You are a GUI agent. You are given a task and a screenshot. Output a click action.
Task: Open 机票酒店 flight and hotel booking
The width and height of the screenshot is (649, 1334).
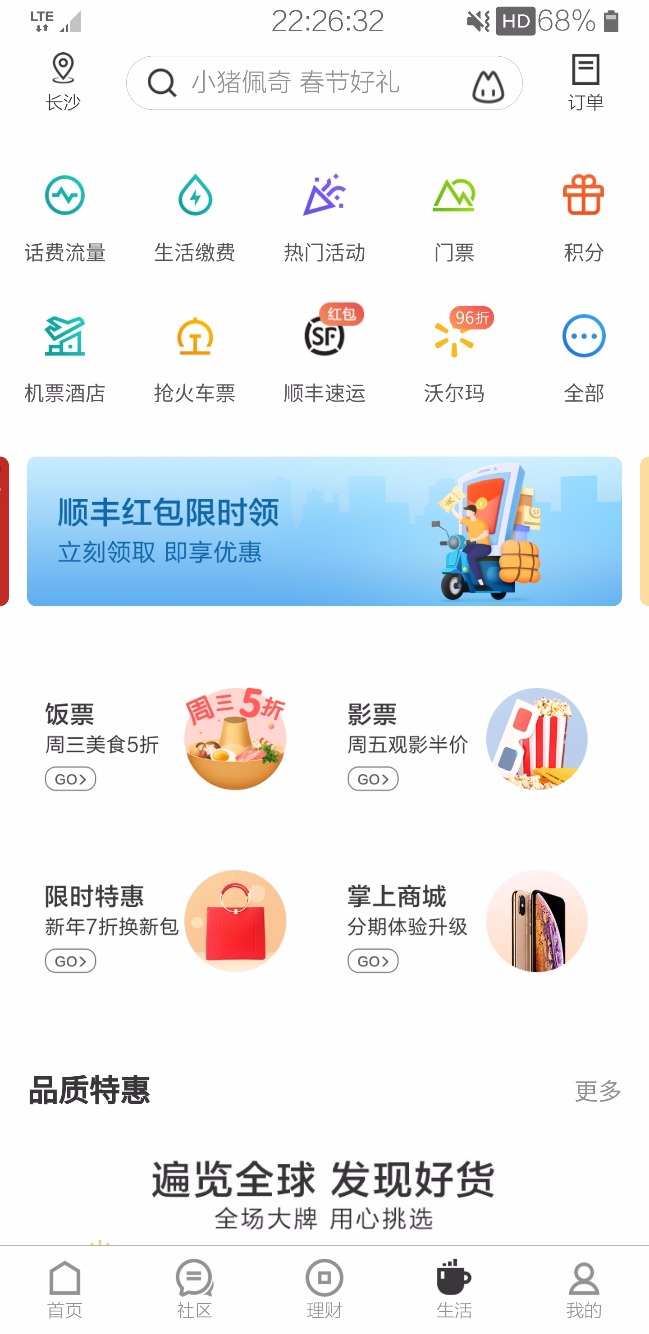click(65, 357)
